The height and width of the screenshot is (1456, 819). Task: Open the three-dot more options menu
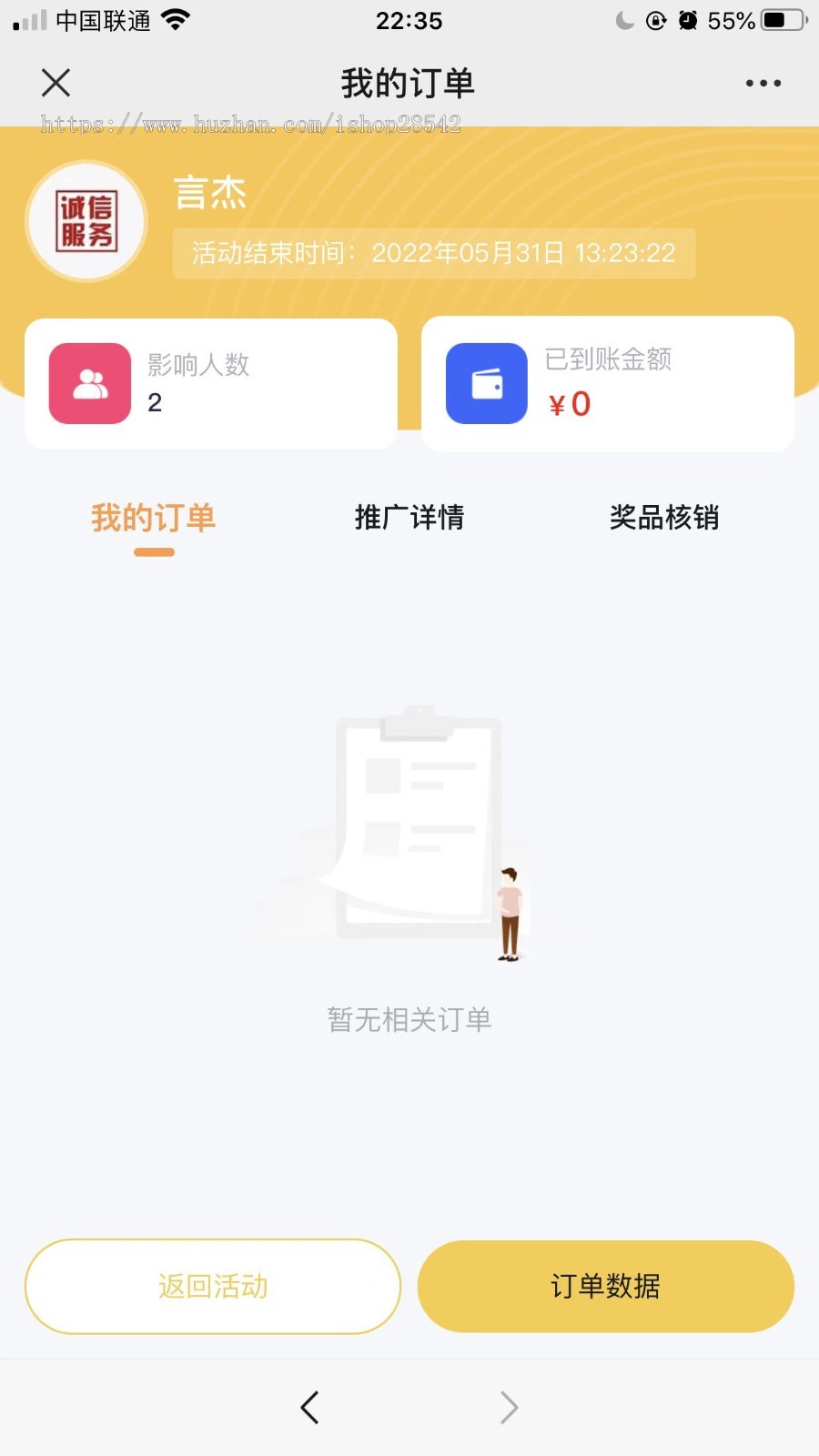tap(763, 82)
